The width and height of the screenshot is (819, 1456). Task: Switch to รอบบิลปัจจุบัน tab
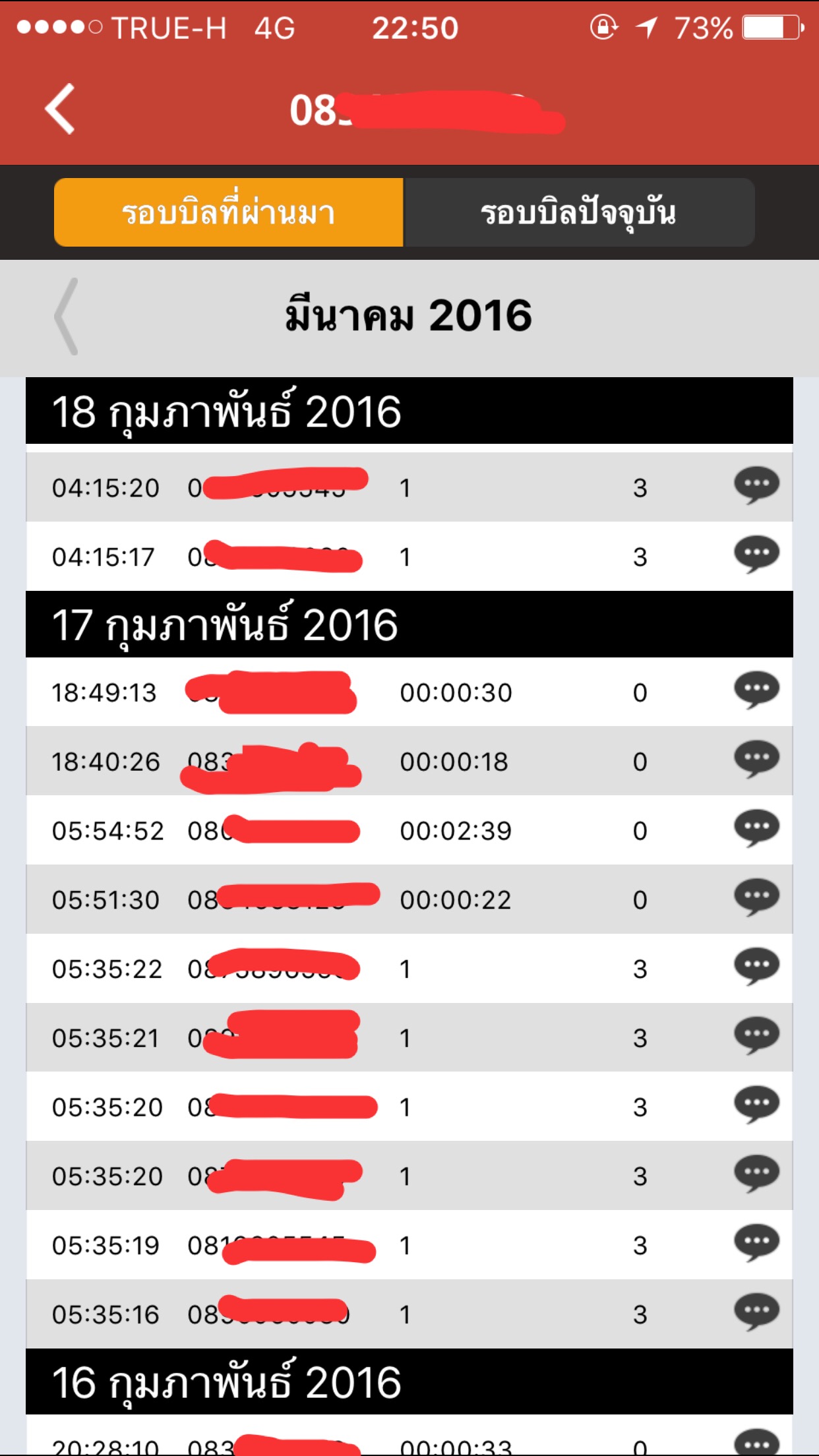[578, 212]
